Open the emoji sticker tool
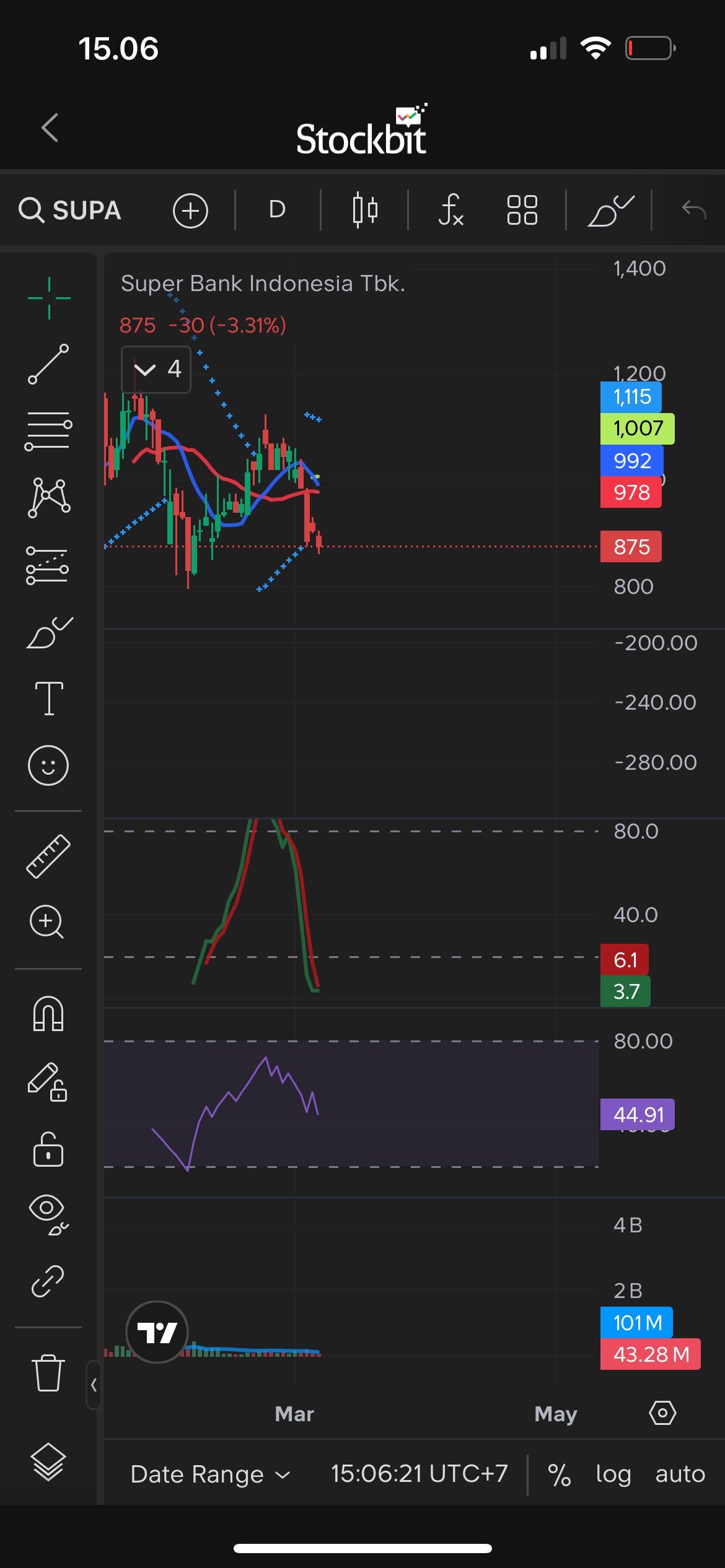The image size is (725, 1568). pyautogui.click(x=48, y=765)
